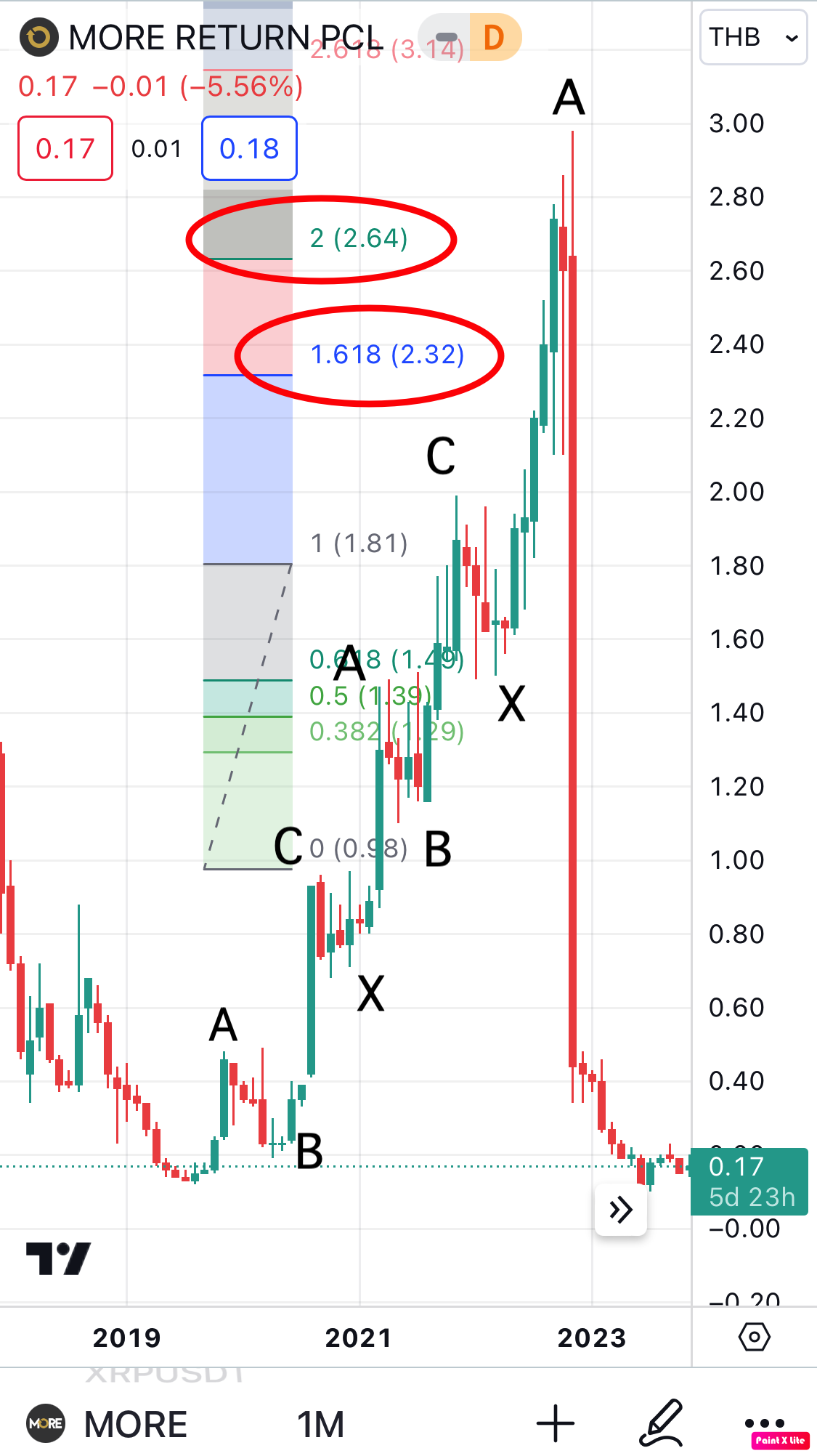Image resolution: width=817 pixels, height=1456 pixels.
Task: Open the three-dots overflow menu
Action: pos(765,1423)
